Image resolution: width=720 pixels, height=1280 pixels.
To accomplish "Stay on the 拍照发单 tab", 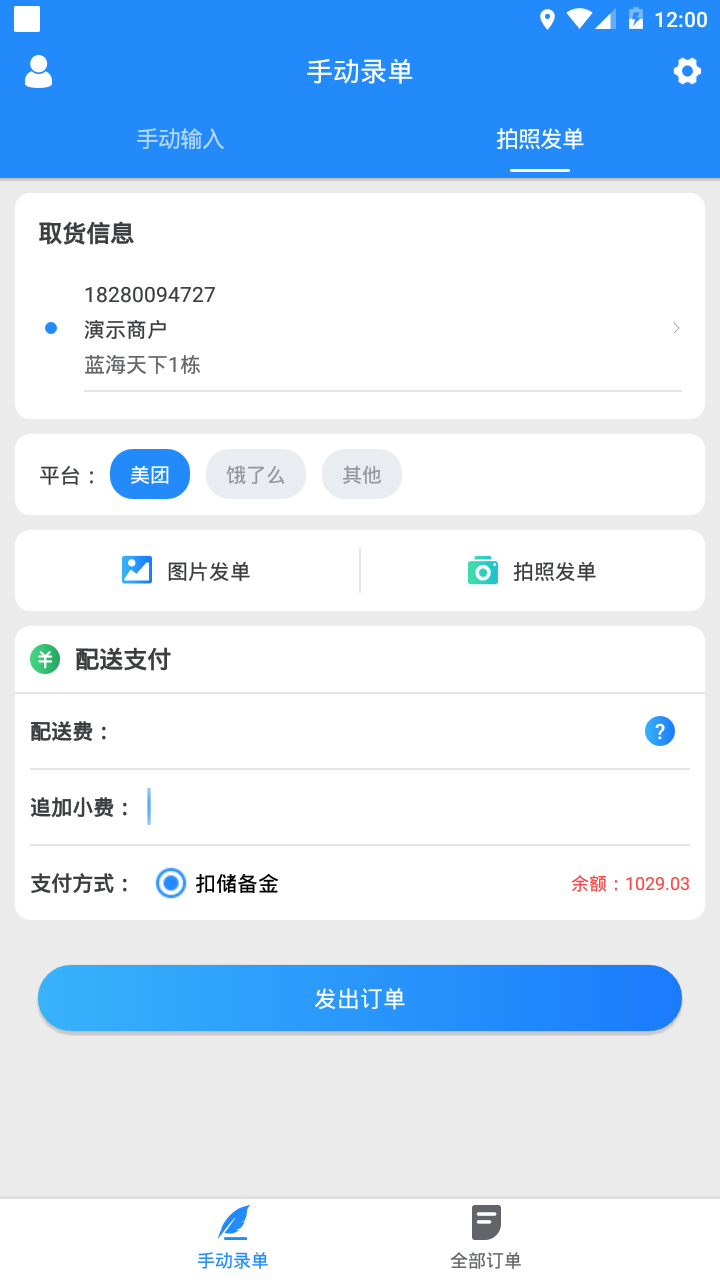I will 540,139.
